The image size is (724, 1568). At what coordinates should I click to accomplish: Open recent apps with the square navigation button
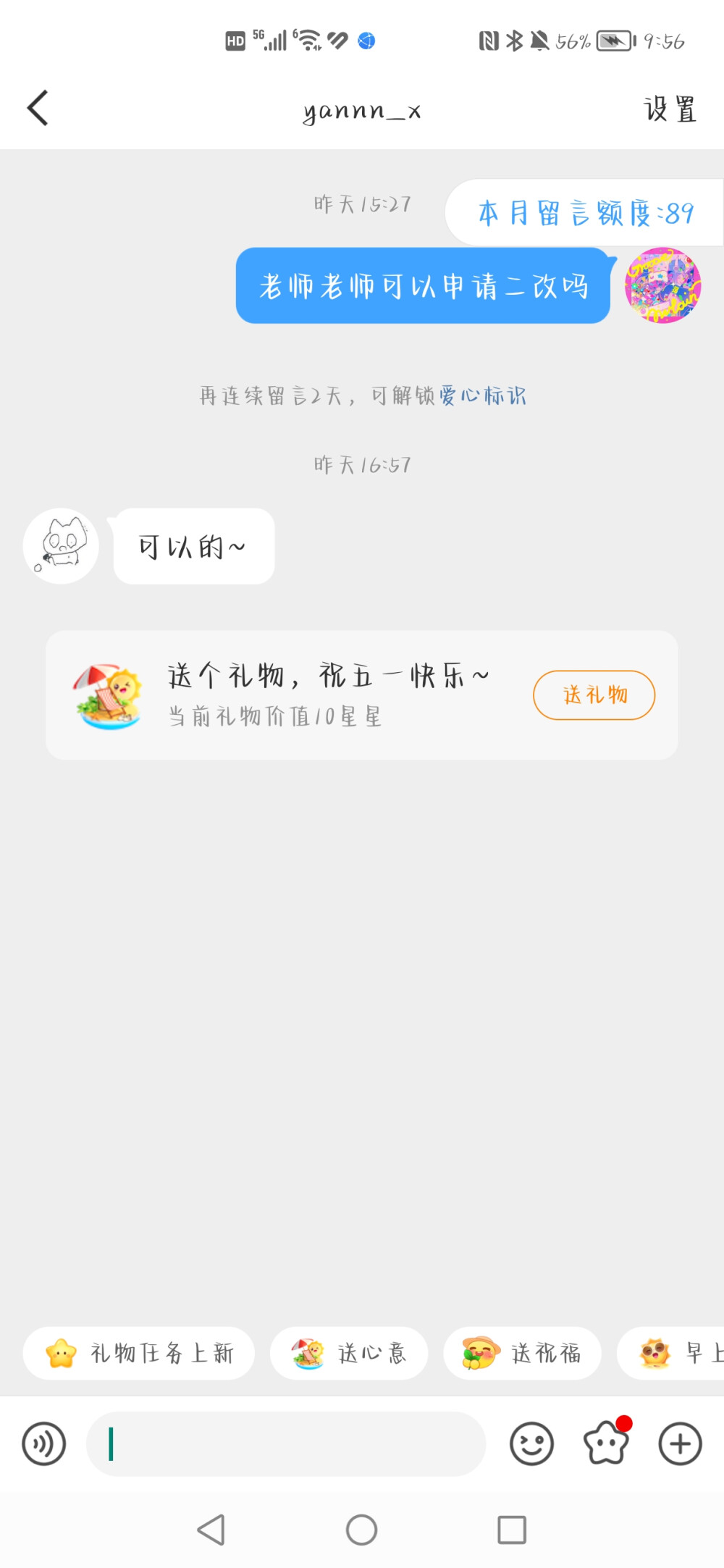511,1531
